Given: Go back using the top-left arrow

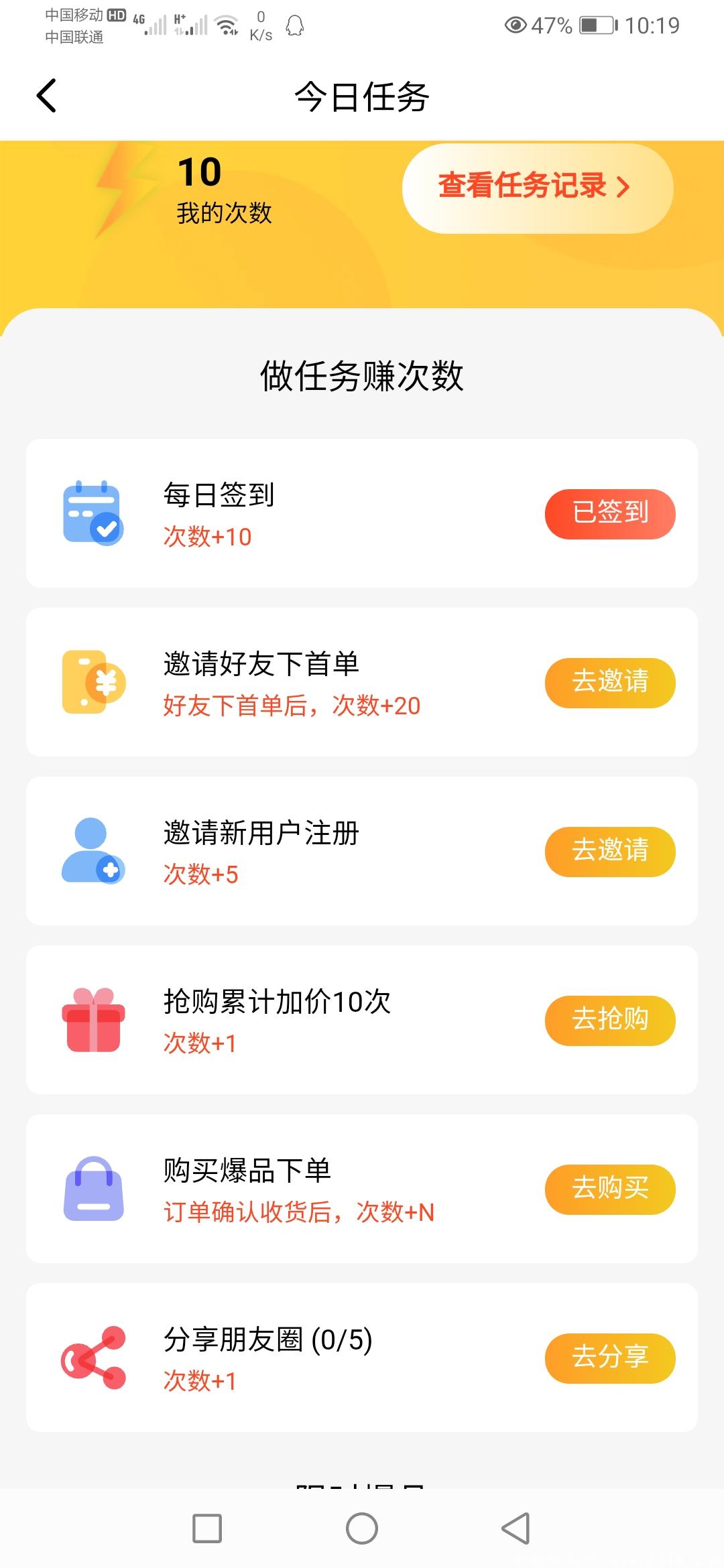Looking at the screenshot, I should pyautogui.click(x=46, y=96).
